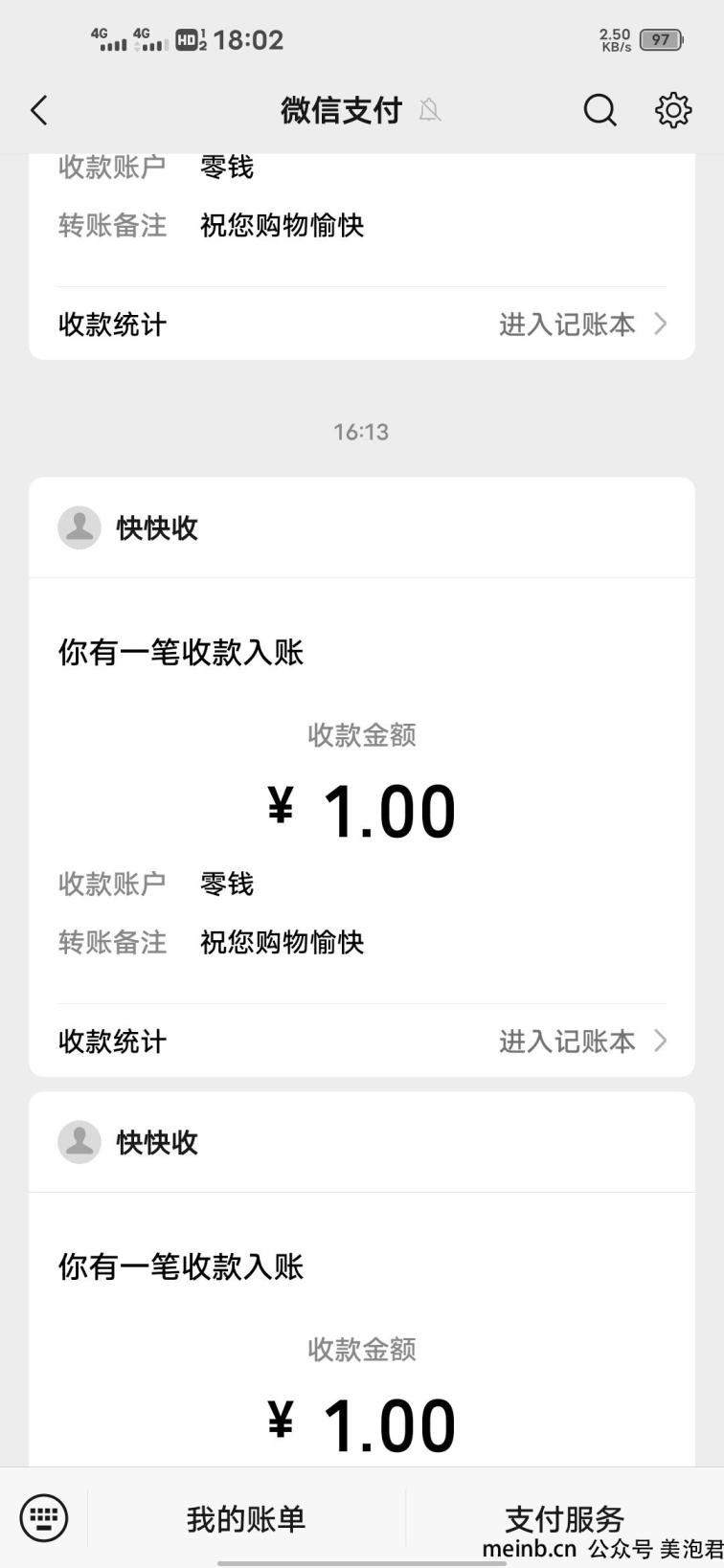Go back from WeChat Pay chat
The width and height of the screenshot is (724, 1568).
point(39,110)
